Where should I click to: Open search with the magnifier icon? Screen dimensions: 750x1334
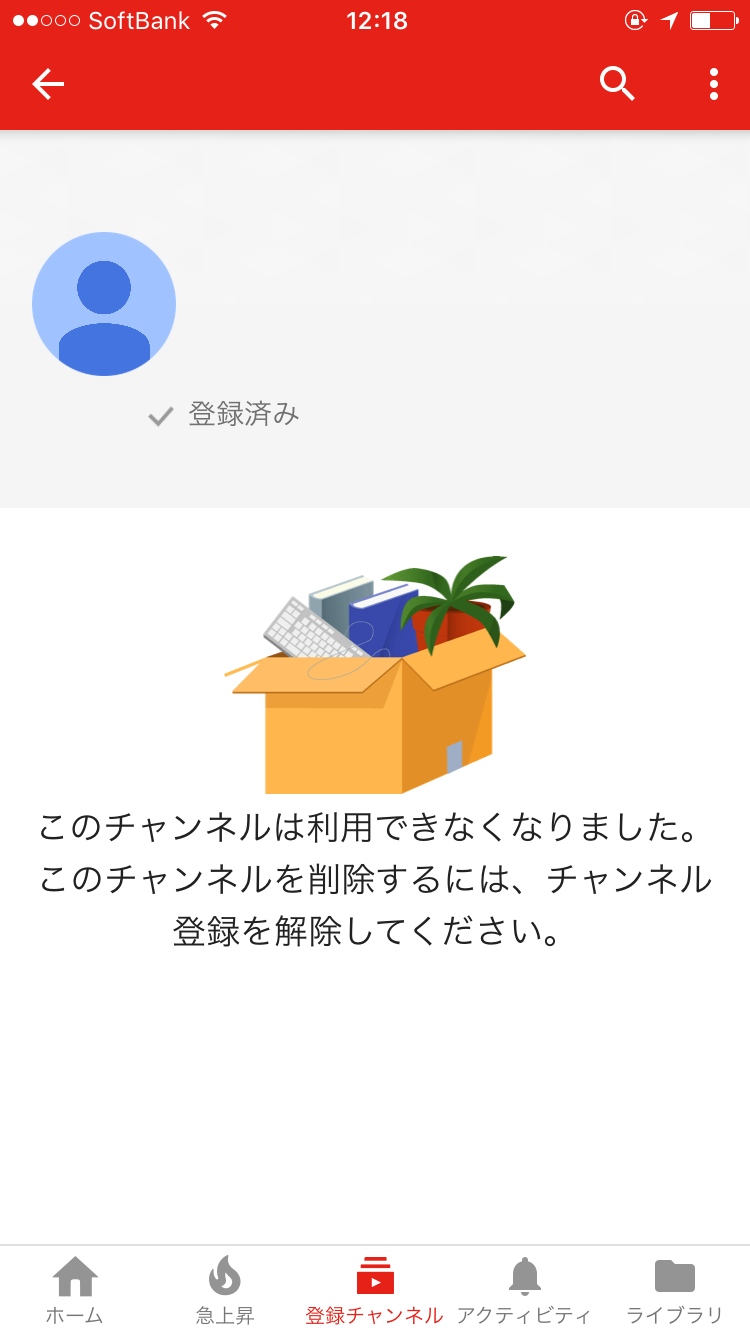pyautogui.click(x=617, y=84)
